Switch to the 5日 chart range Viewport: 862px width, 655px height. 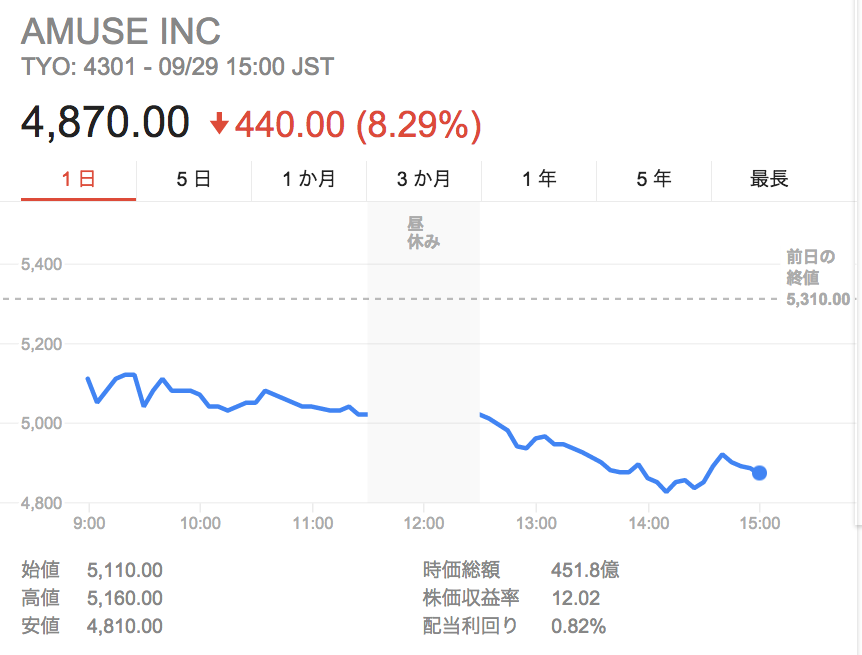tap(194, 180)
